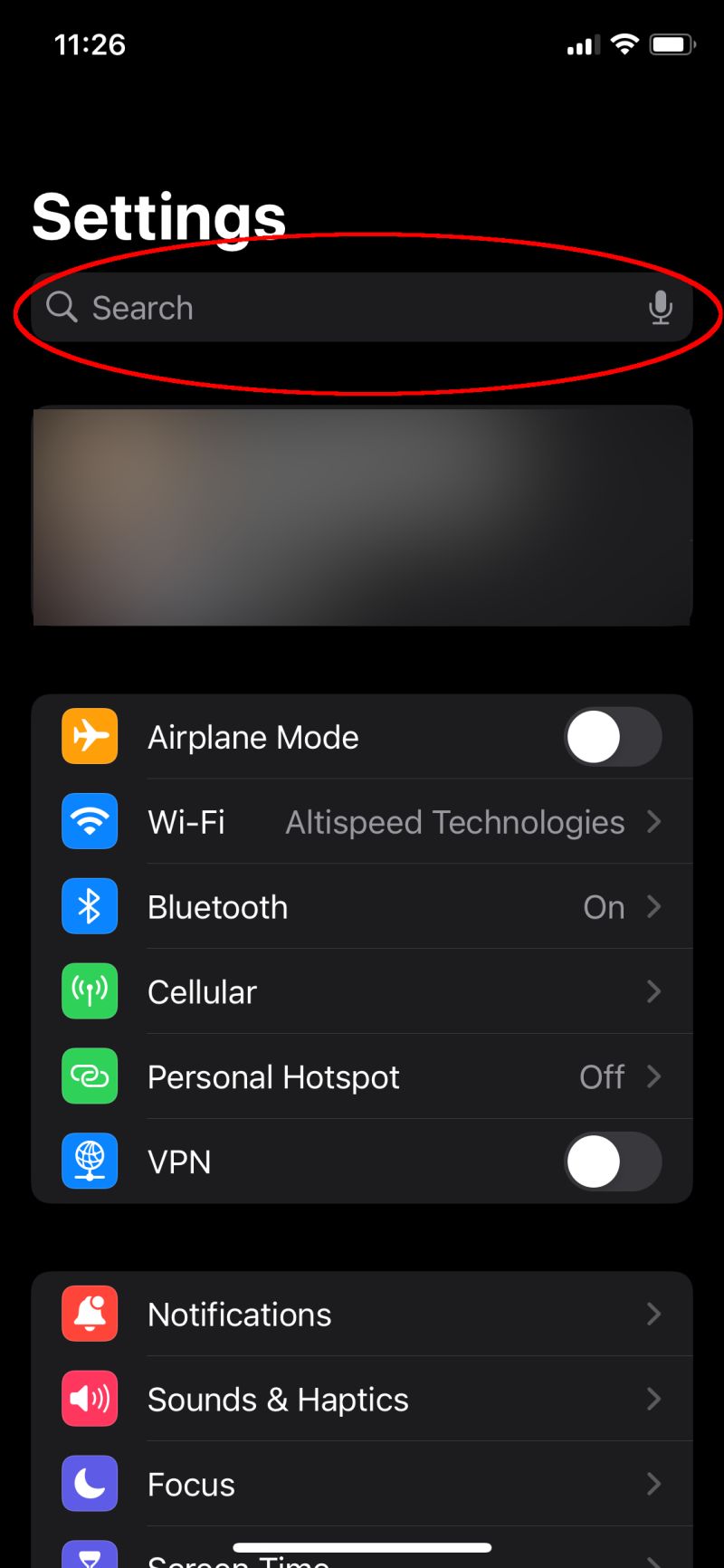The height and width of the screenshot is (1568, 724).
Task: Open Bluetooth details via its chevron
Action: click(654, 906)
